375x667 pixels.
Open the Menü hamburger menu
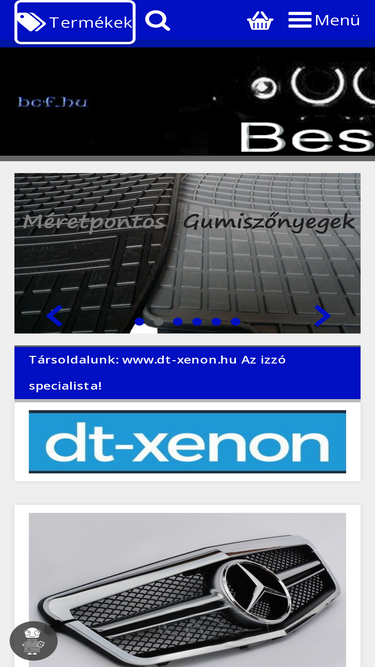324,20
